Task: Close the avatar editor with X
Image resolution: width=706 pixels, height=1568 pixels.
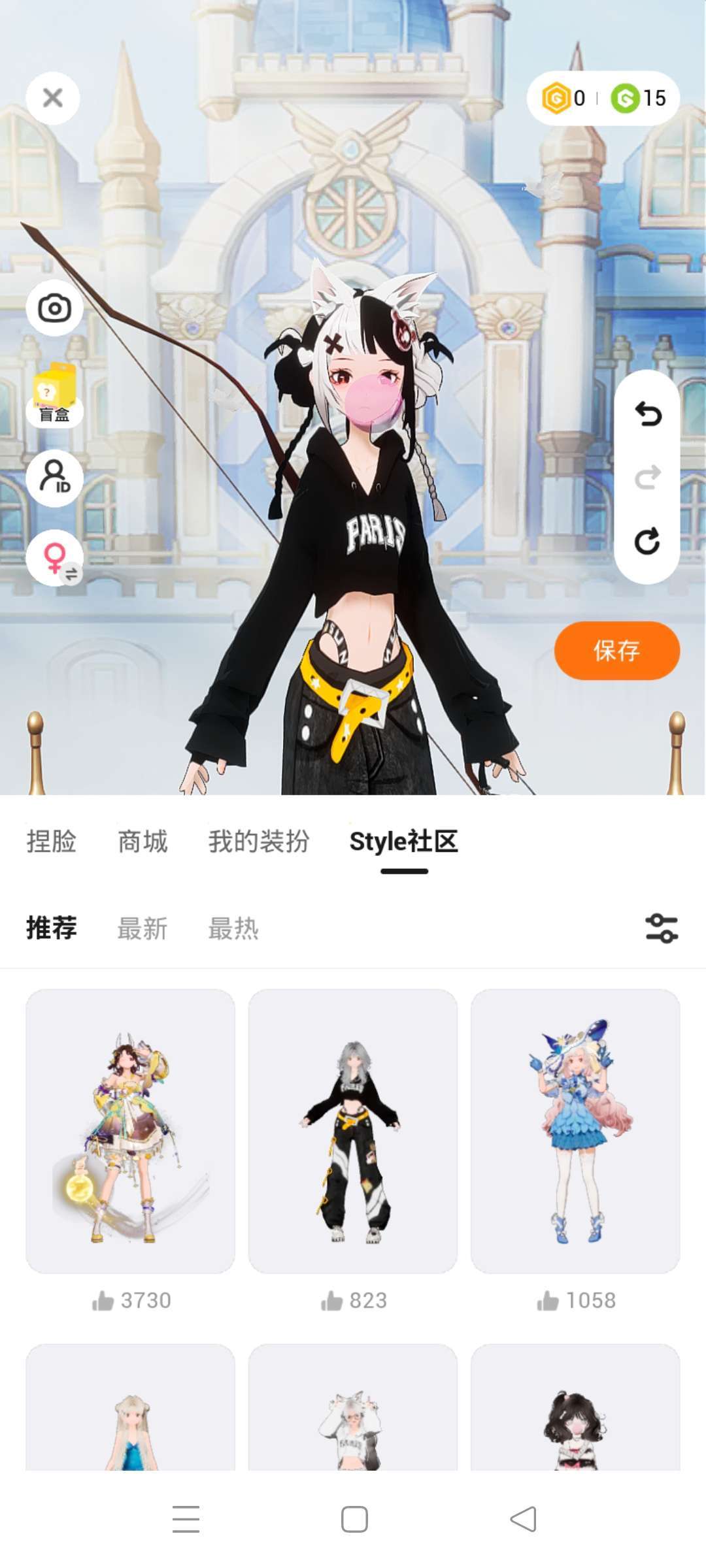Action: coord(53,98)
